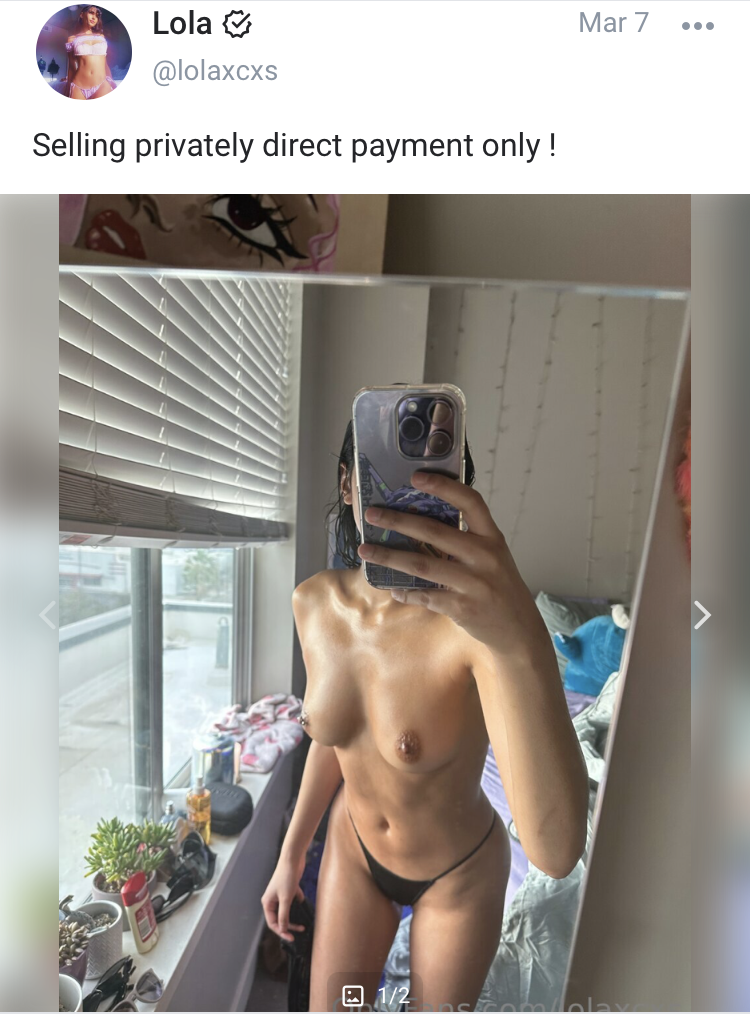Open the post overflow menu
Screen dimensions: 750x1015
pyautogui.click(x=697, y=26)
